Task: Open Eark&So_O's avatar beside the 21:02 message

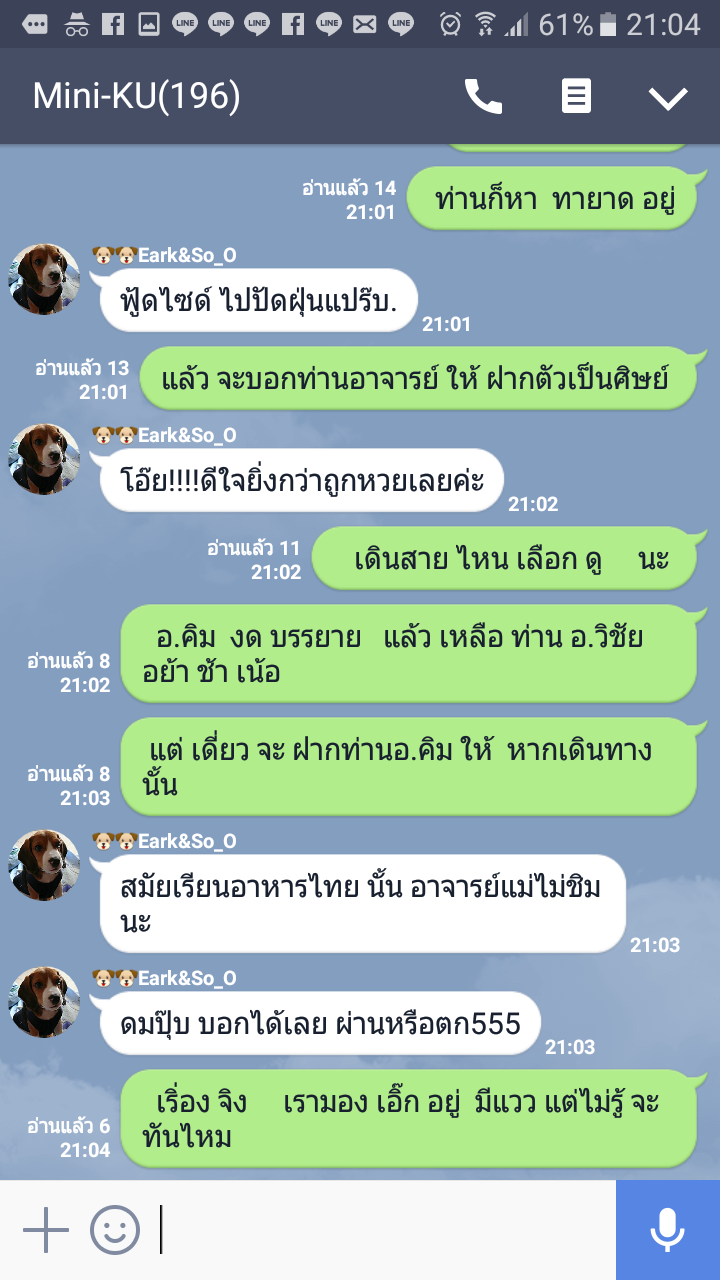Action: point(44,460)
